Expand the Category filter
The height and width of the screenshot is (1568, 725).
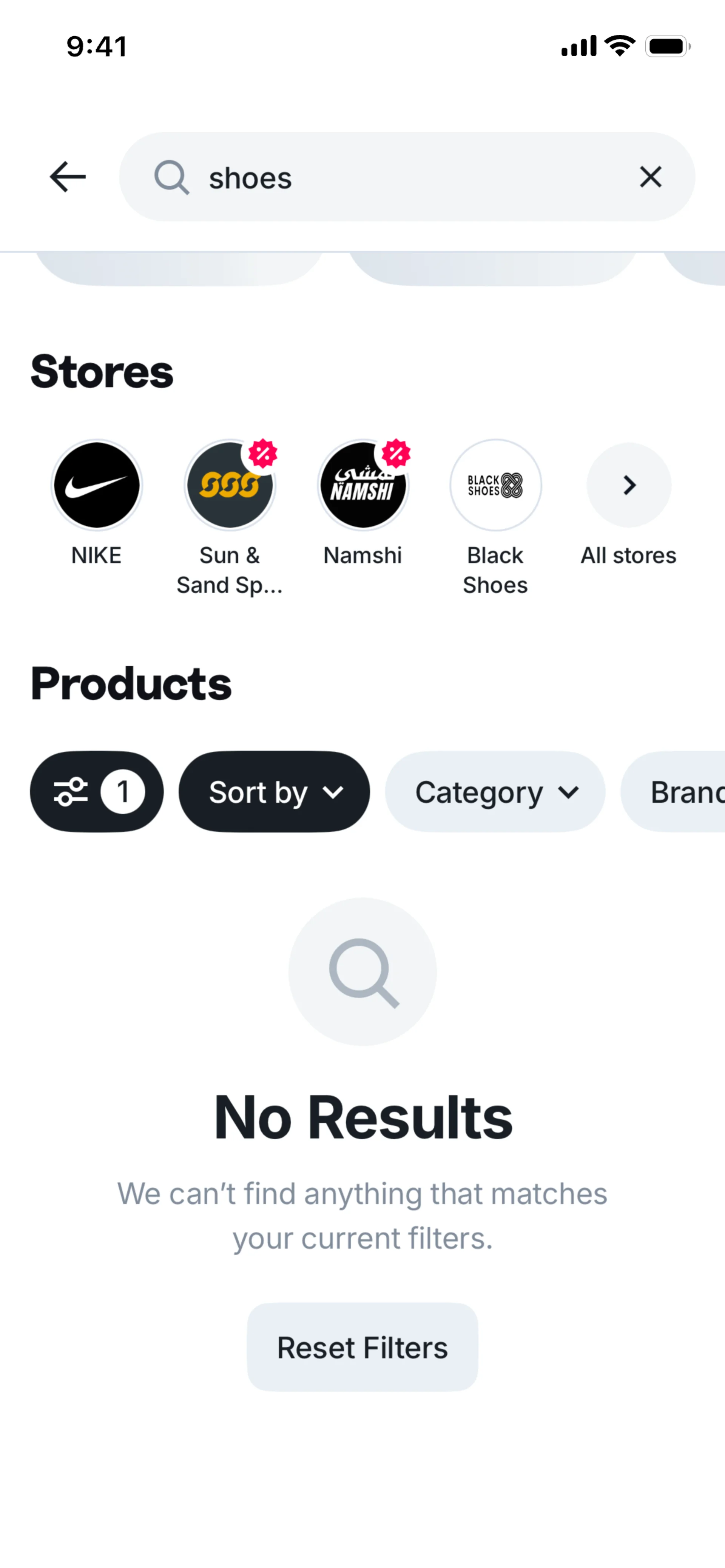point(495,791)
